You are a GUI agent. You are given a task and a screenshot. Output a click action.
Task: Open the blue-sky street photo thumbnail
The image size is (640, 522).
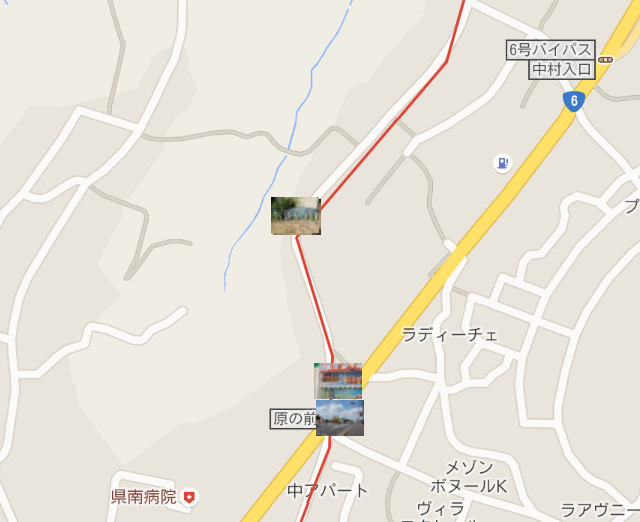pyautogui.click(x=340, y=418)
